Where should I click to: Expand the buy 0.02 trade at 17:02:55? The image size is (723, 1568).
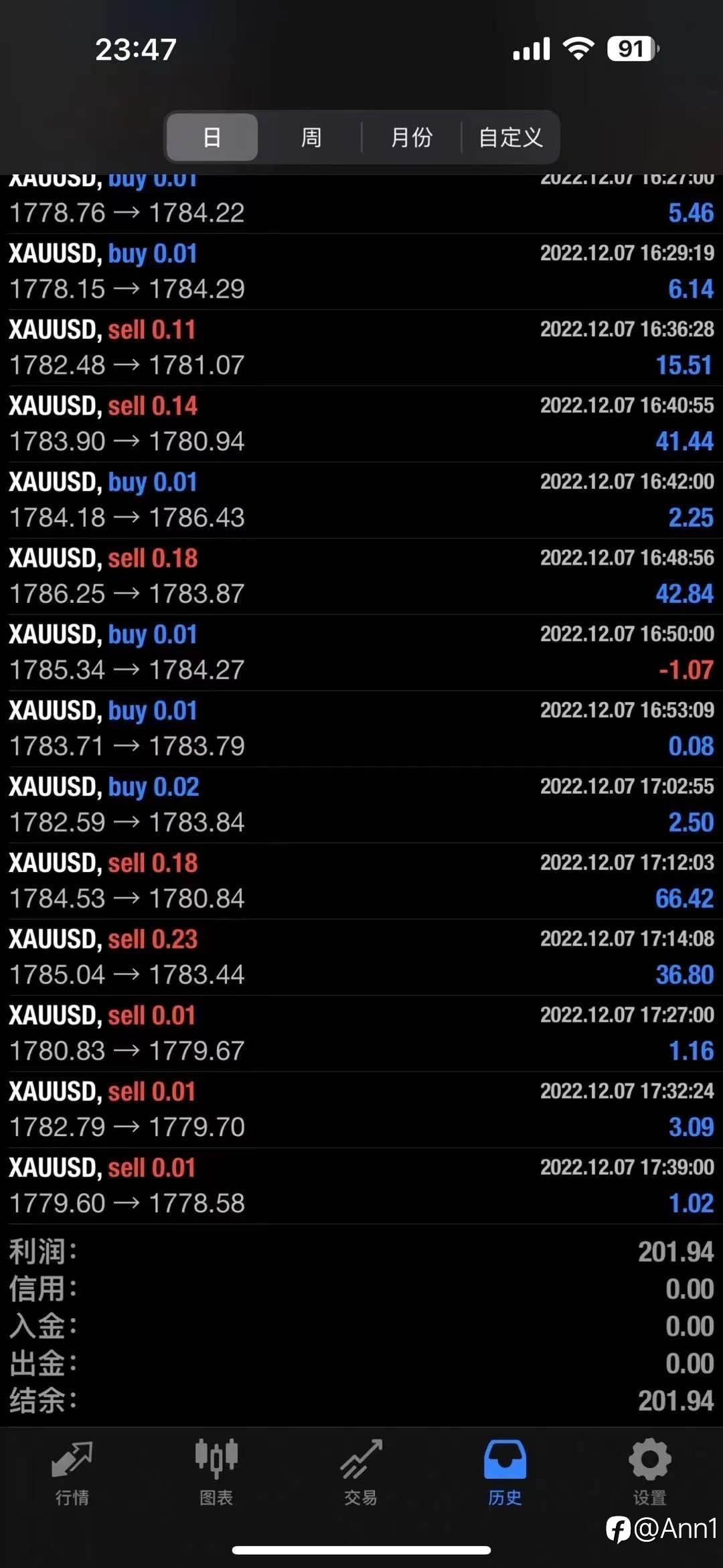[x=361, y=804]
